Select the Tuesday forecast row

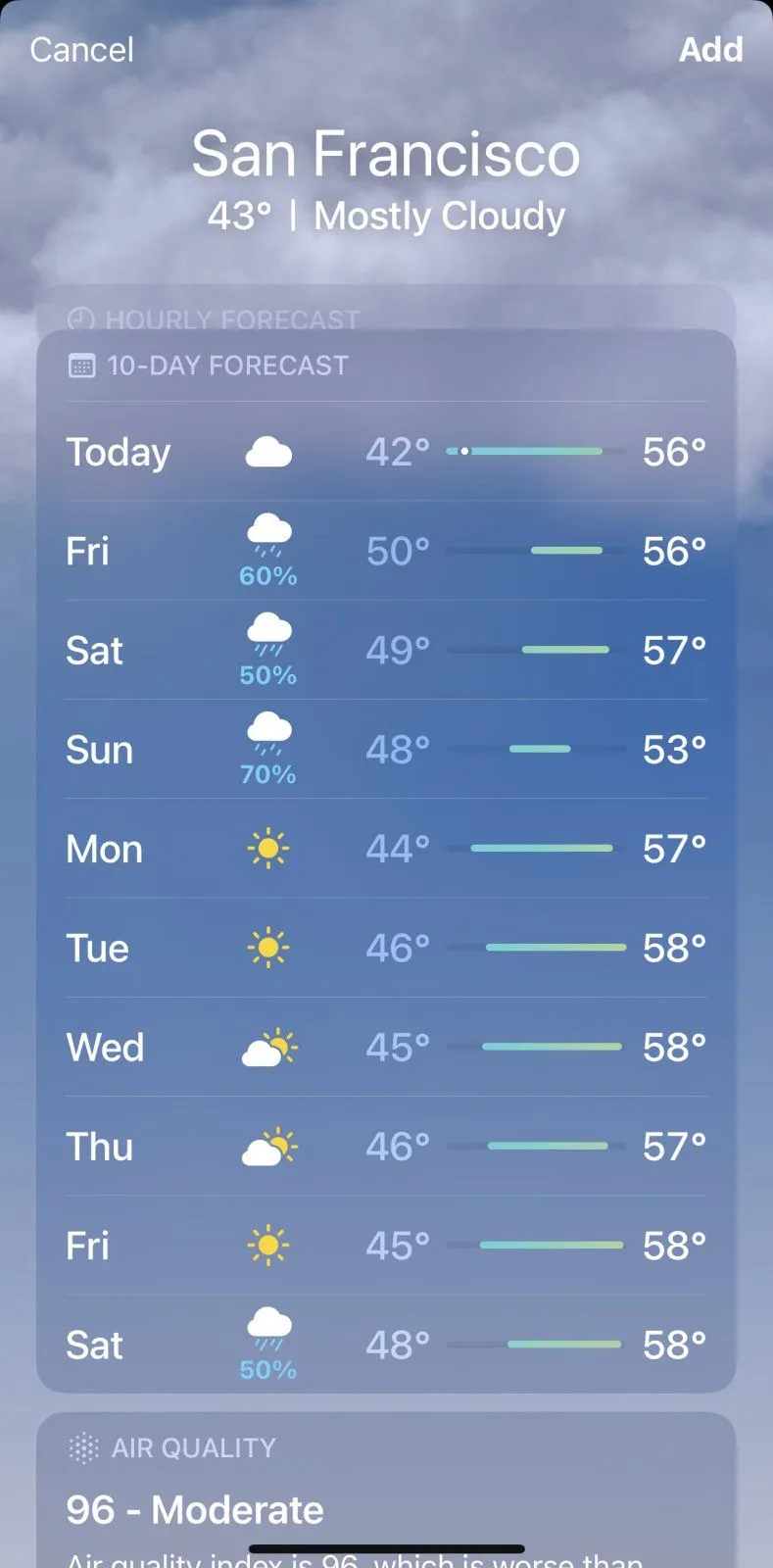coord(386,948)
